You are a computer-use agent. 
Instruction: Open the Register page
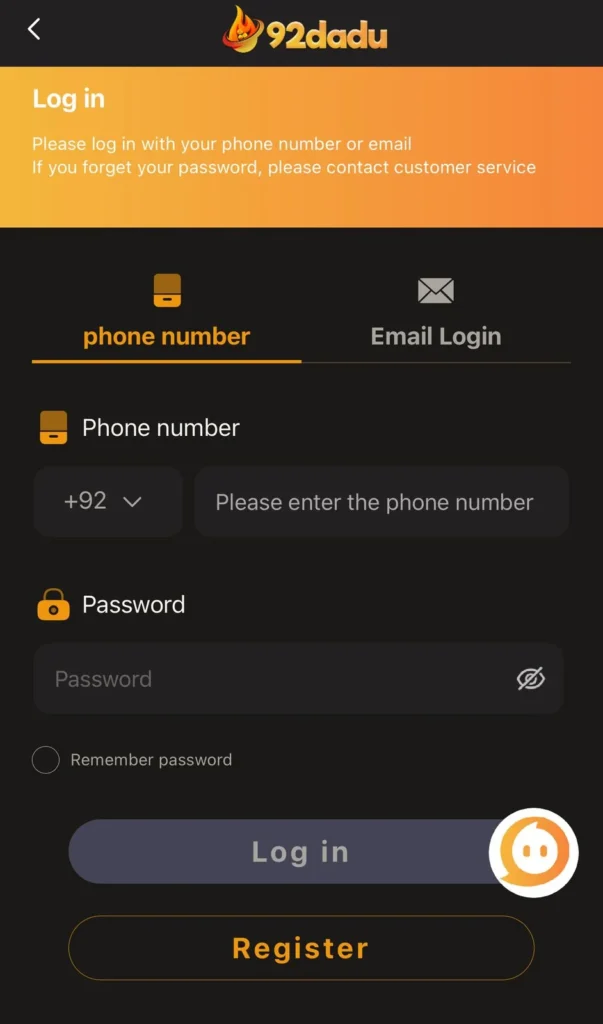point(301,948)
